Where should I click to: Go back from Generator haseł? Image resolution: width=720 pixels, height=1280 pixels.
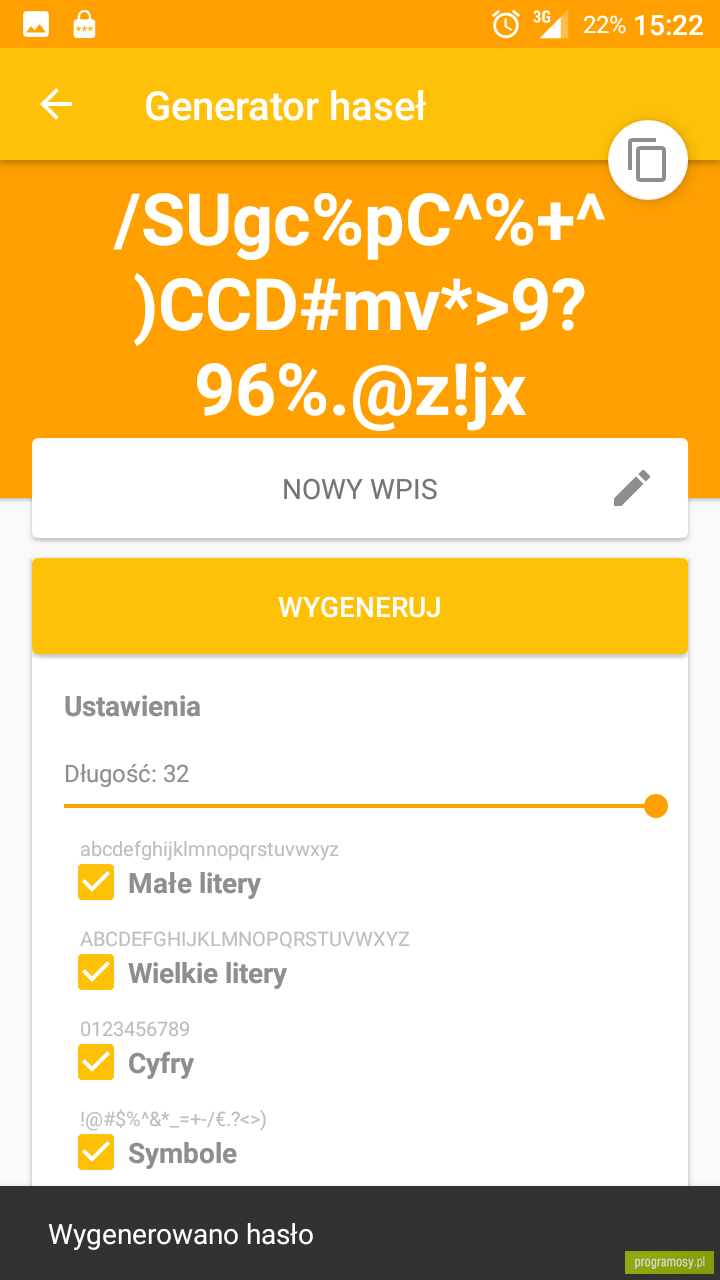[56, 104]
